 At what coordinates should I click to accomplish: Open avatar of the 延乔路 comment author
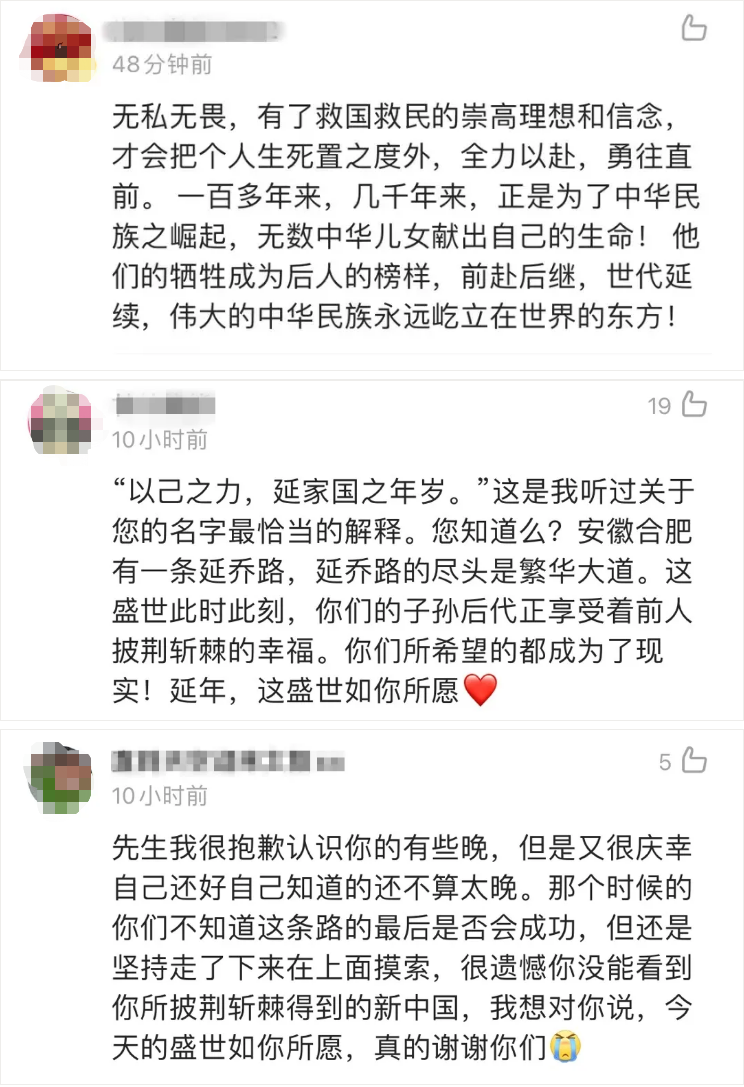click(x=62, y=423)
